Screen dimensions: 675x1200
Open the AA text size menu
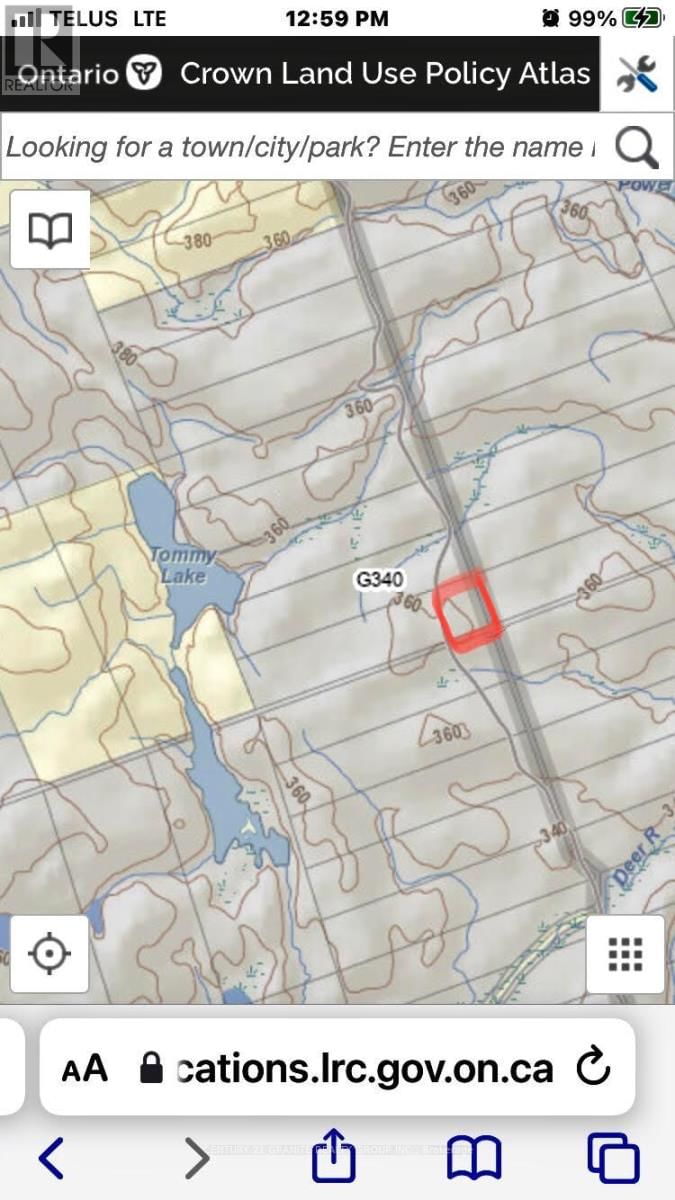click(84, 1067)
